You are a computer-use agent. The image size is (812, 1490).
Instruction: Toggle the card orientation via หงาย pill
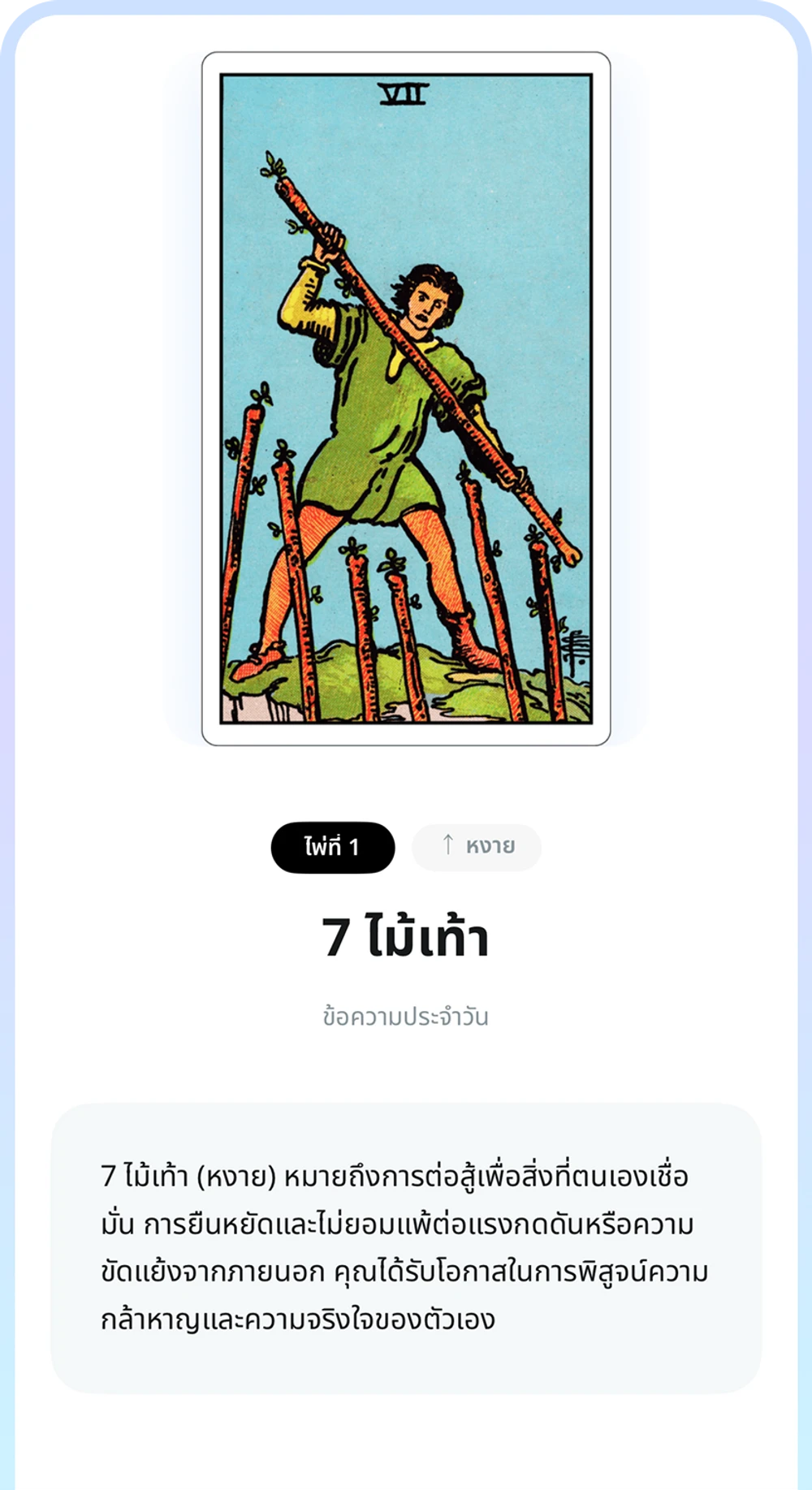coord(477,846)
